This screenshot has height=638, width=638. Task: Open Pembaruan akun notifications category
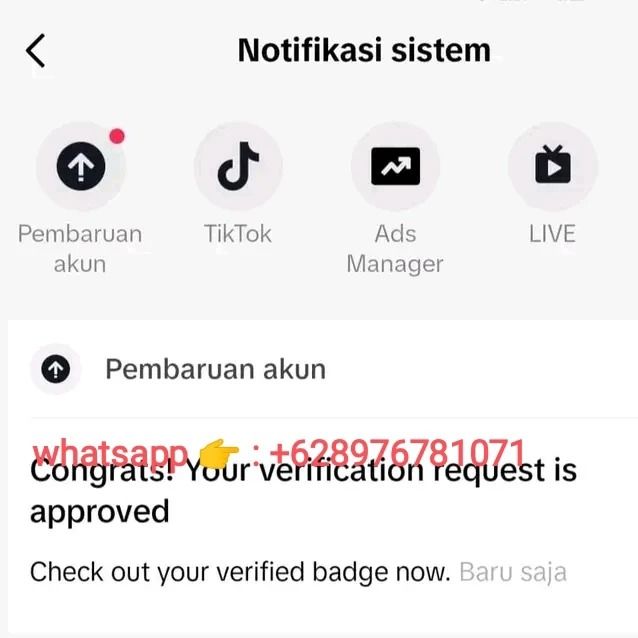click(80, 168)
